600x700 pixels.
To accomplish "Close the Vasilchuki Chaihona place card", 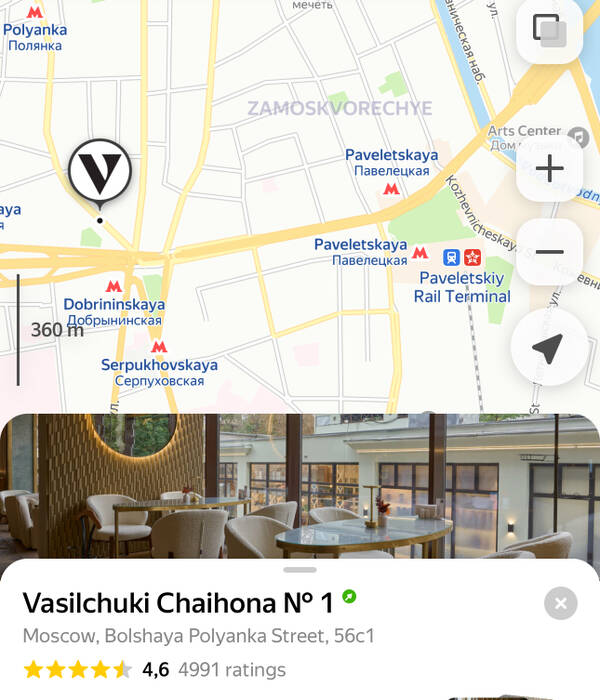I will 561,603.
